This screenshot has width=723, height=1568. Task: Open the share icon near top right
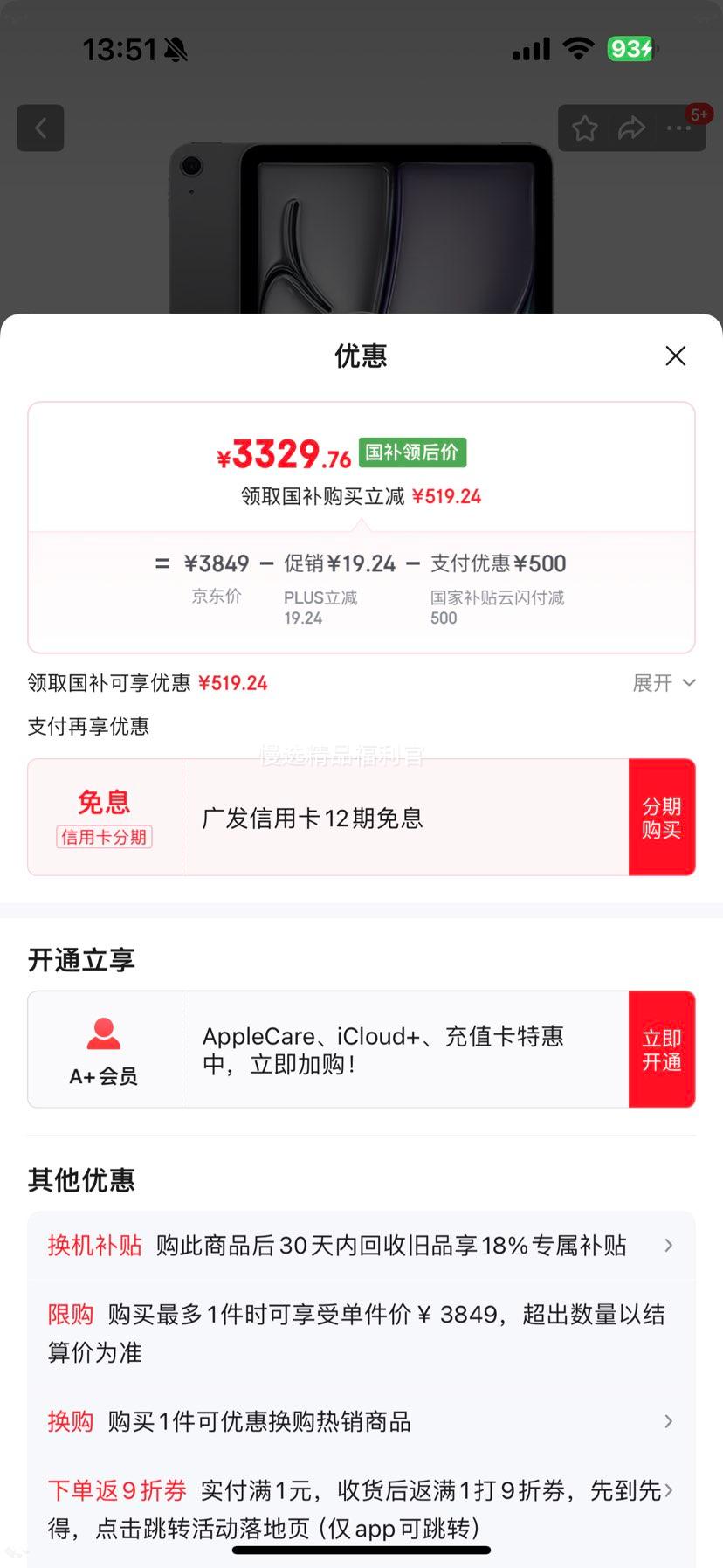coord(630,128)
